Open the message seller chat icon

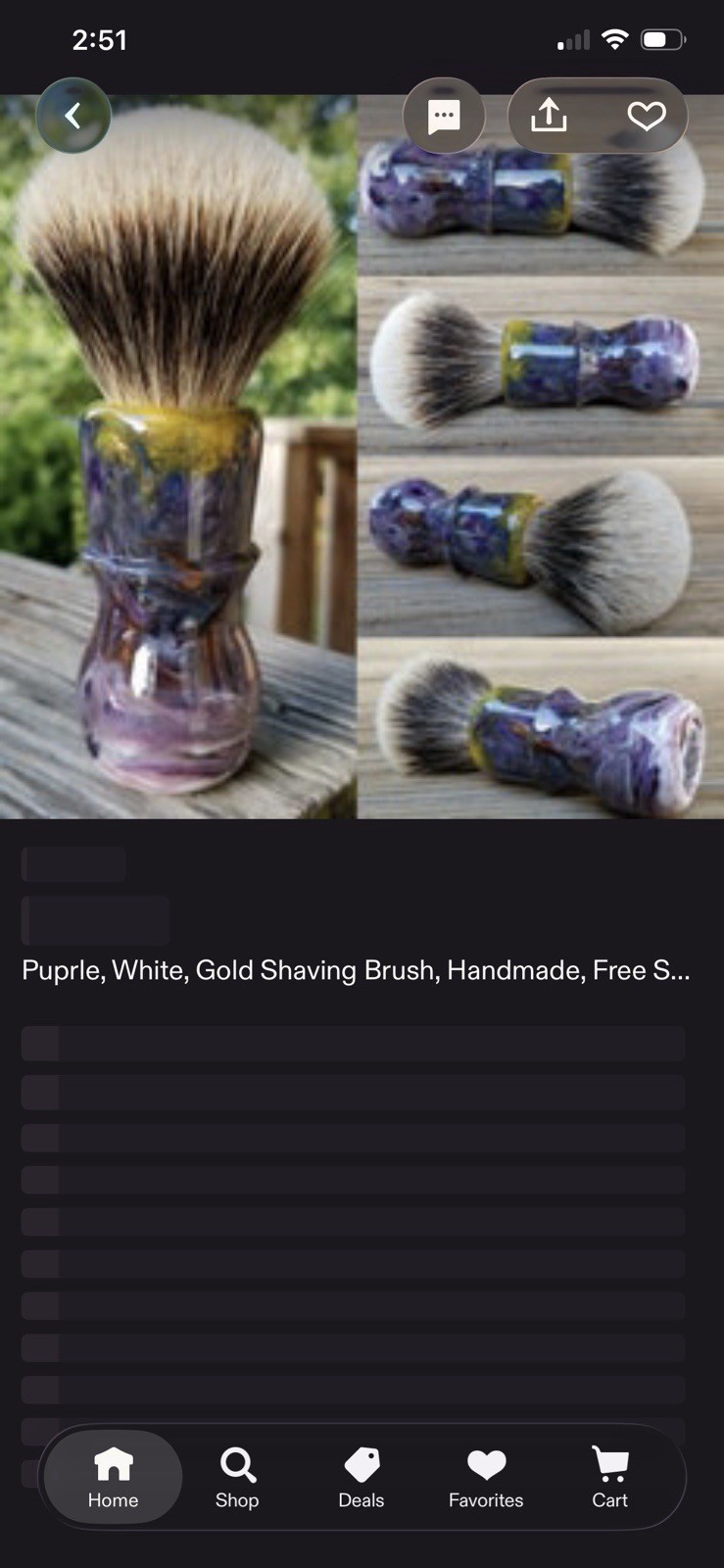[444, 116]
